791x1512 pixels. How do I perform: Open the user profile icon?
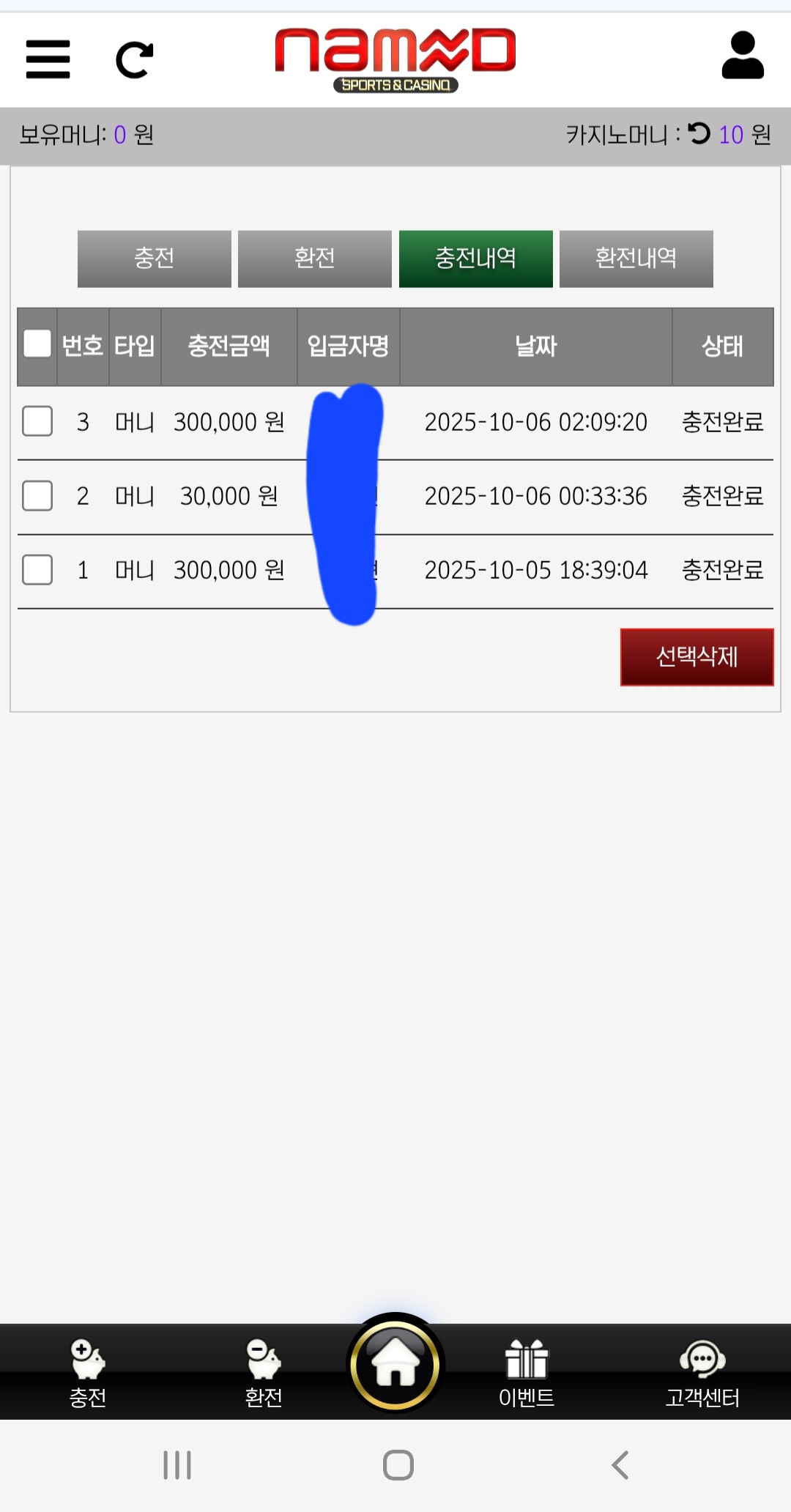point(742,56)
